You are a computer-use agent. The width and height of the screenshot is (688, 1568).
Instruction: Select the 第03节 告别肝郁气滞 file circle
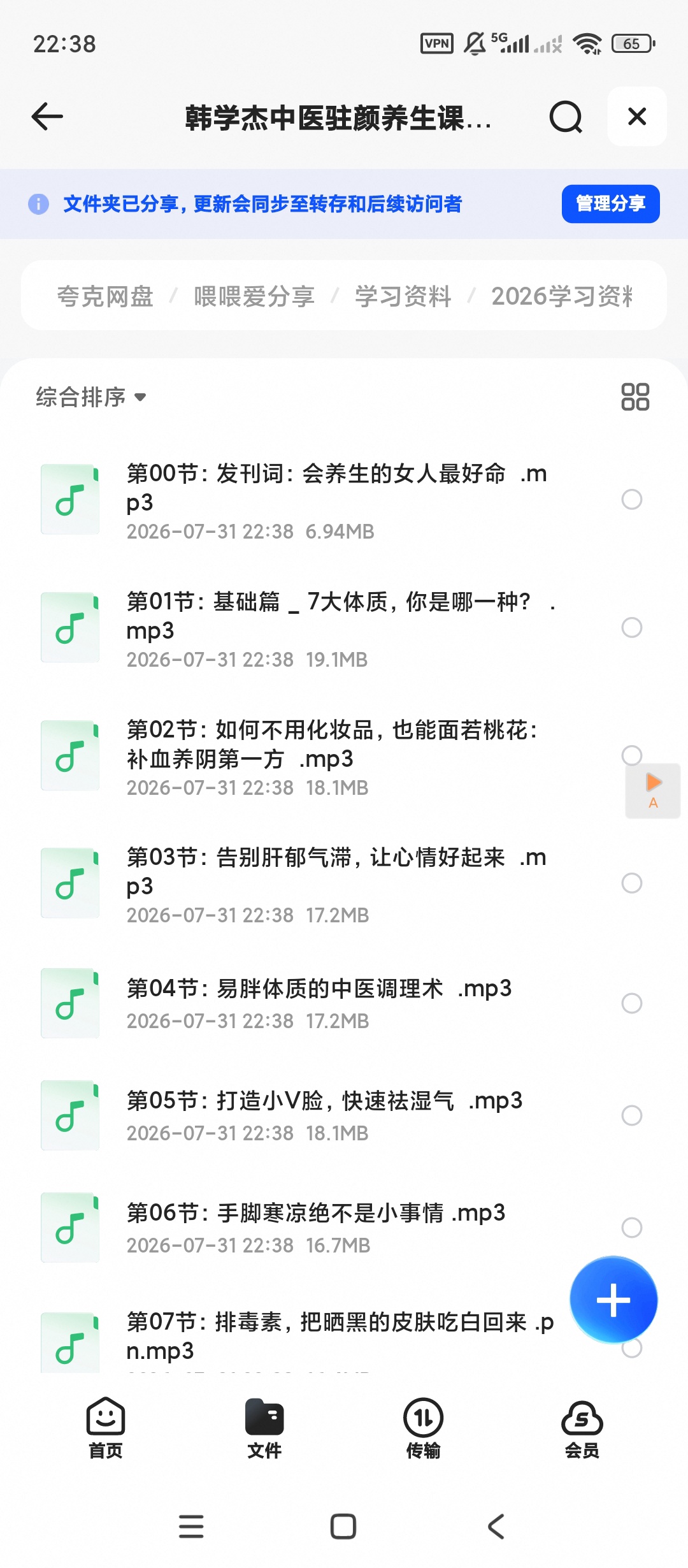click(632, 883)
